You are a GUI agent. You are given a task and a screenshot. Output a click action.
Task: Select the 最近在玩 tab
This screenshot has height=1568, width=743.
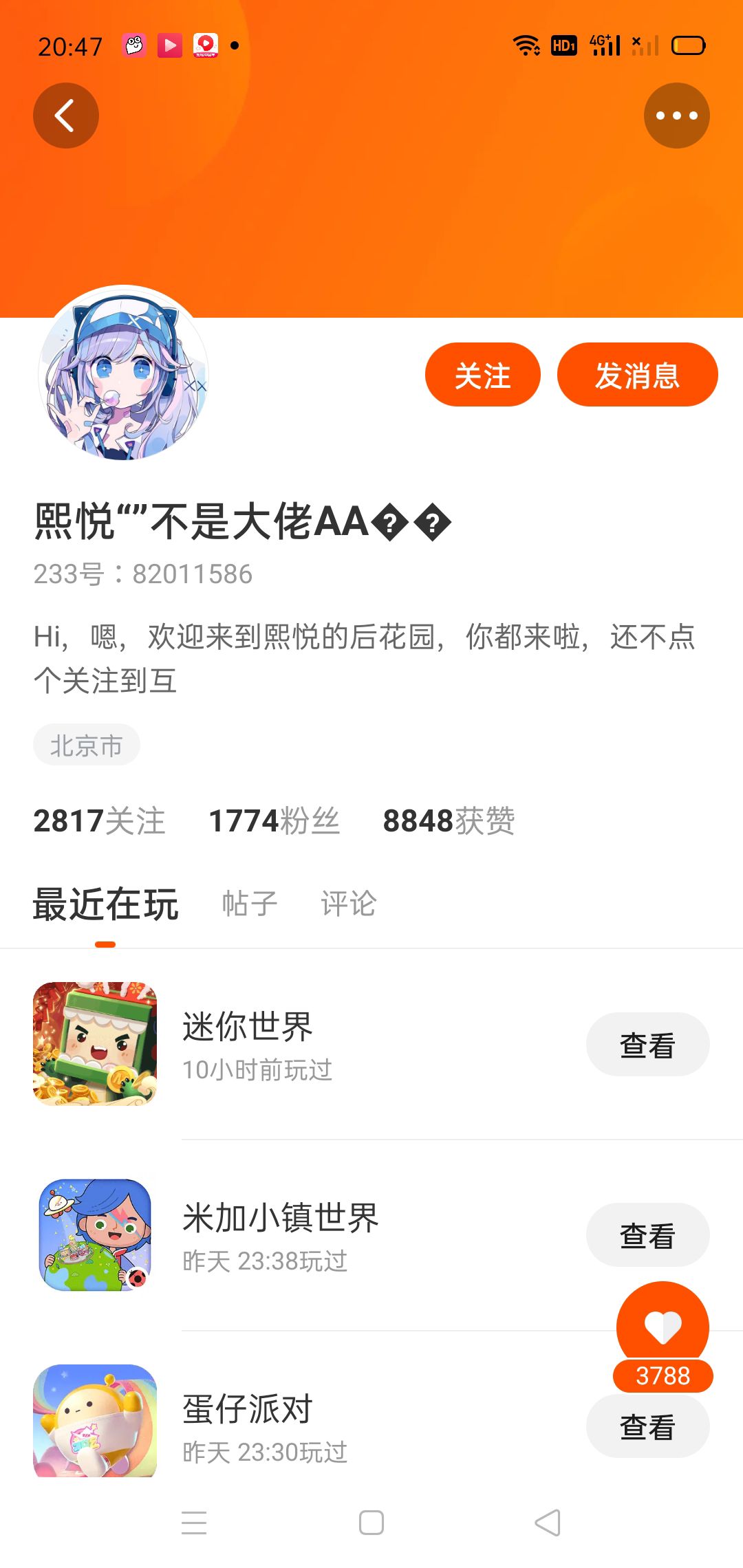pos(106,904)
